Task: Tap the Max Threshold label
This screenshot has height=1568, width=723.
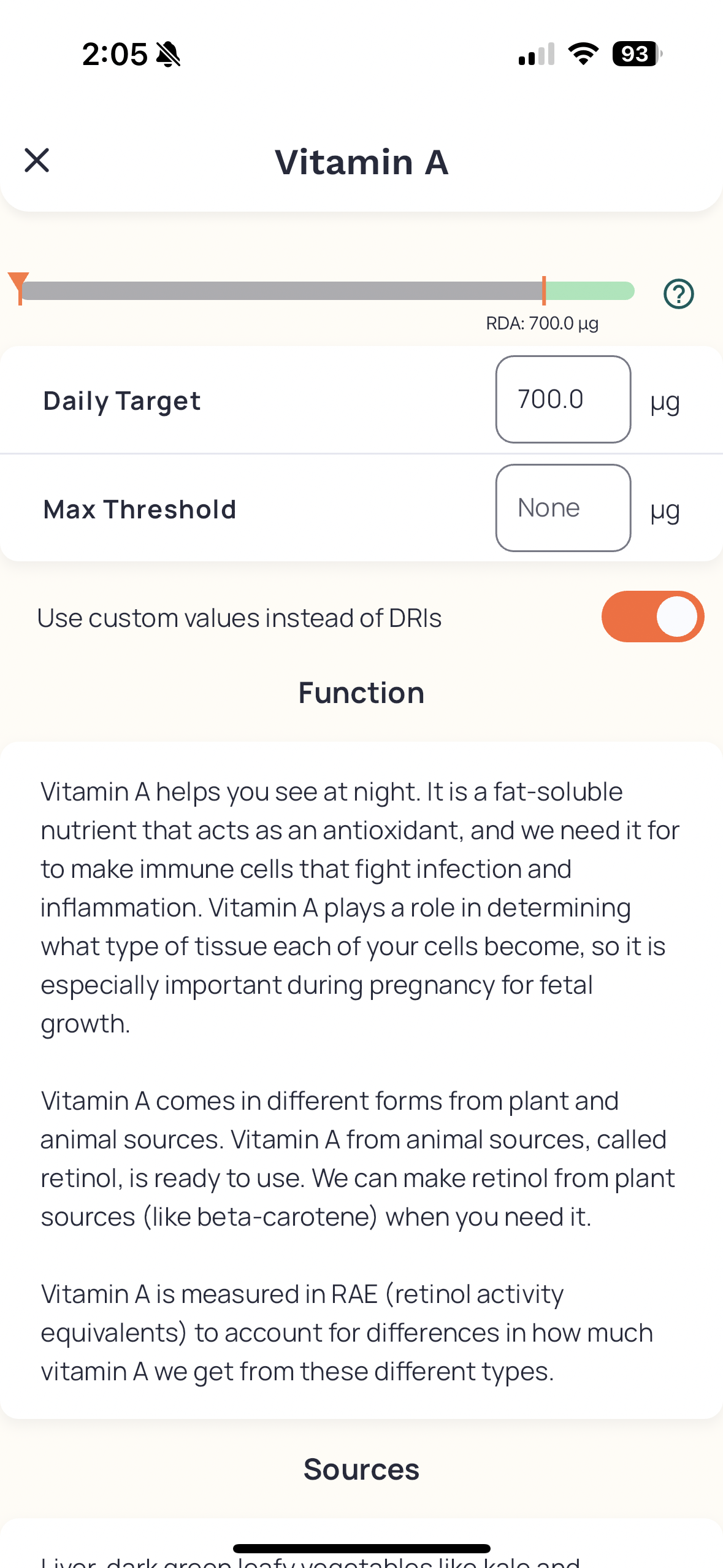Action: pos(139,509)
